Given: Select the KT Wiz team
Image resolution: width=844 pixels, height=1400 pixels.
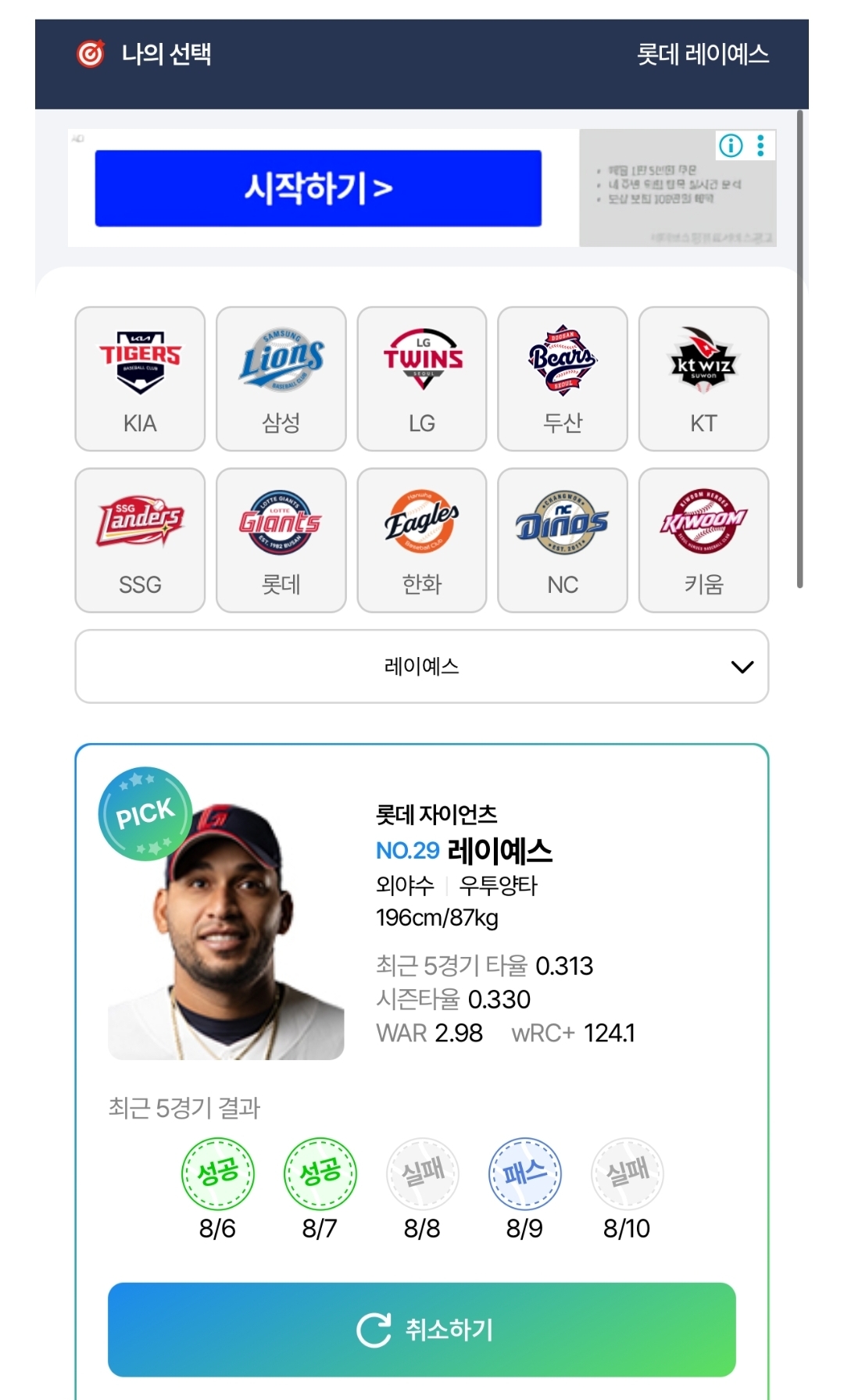Looking at the screenshot, I should click(x=703, y=379).
